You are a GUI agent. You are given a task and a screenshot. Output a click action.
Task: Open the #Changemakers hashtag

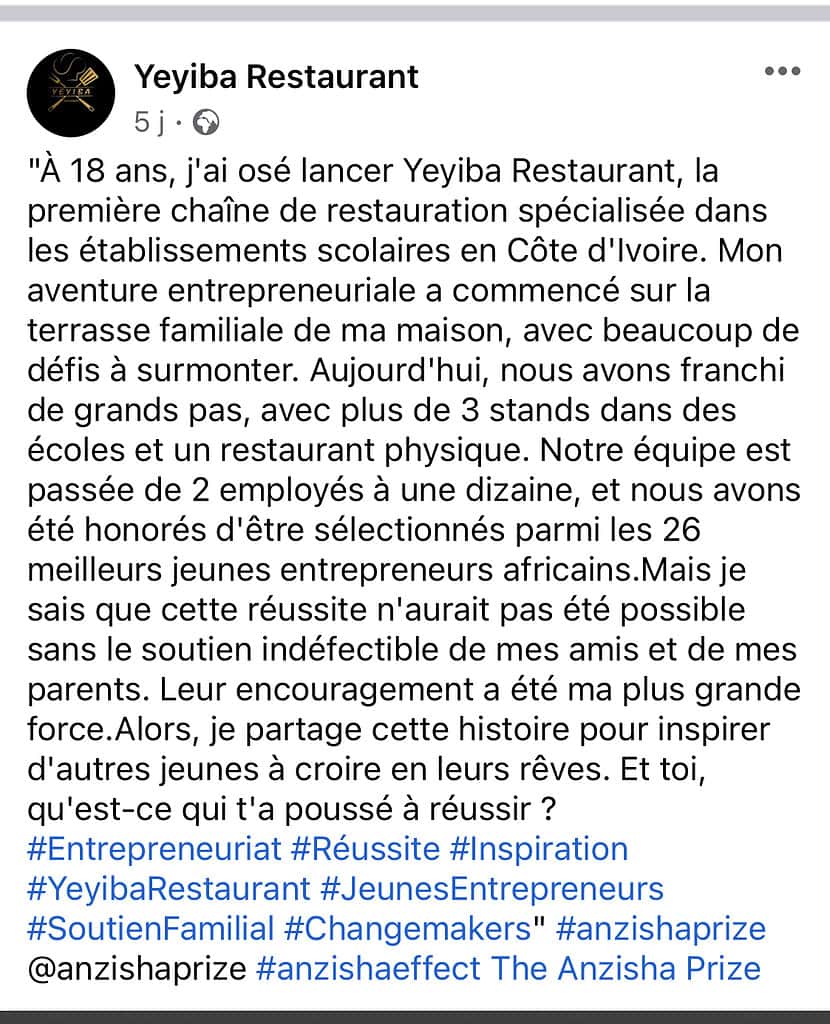pos(407,928)
